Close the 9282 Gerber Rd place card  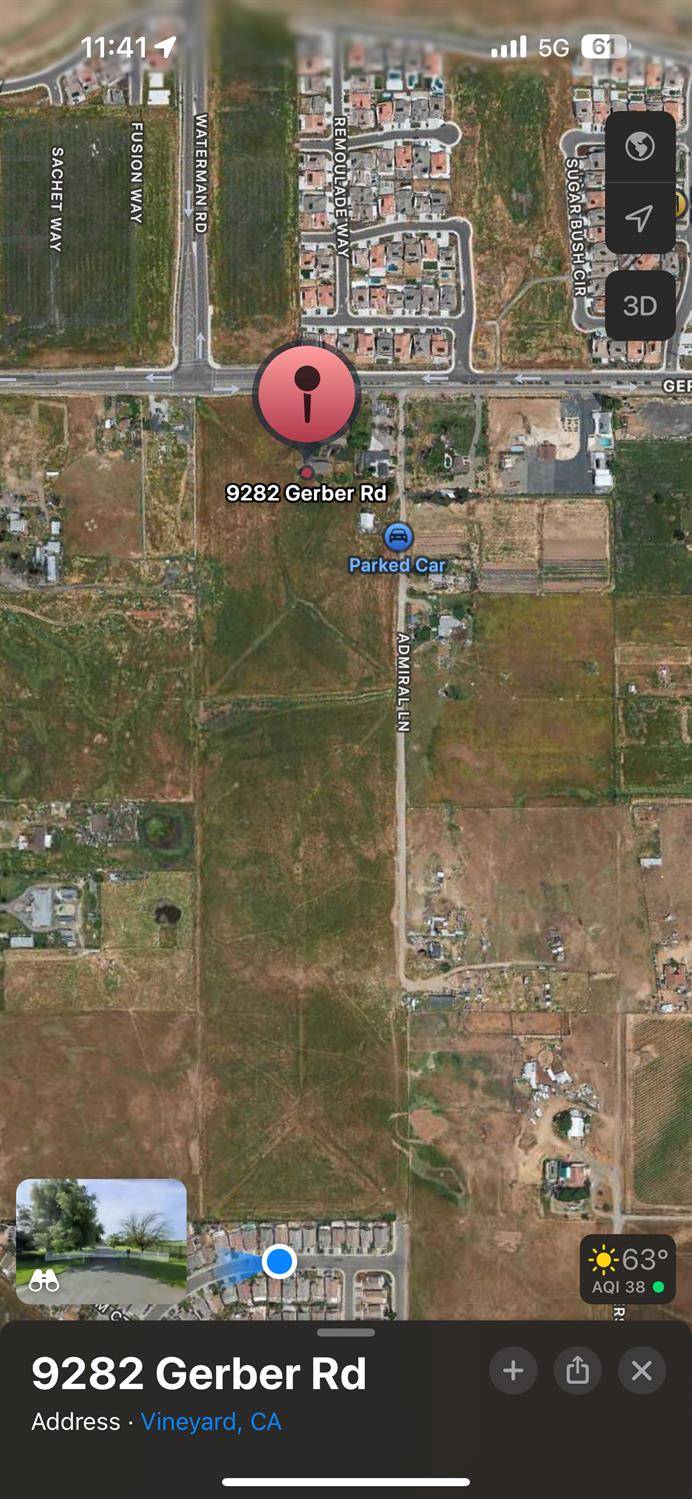(642, 1371)
